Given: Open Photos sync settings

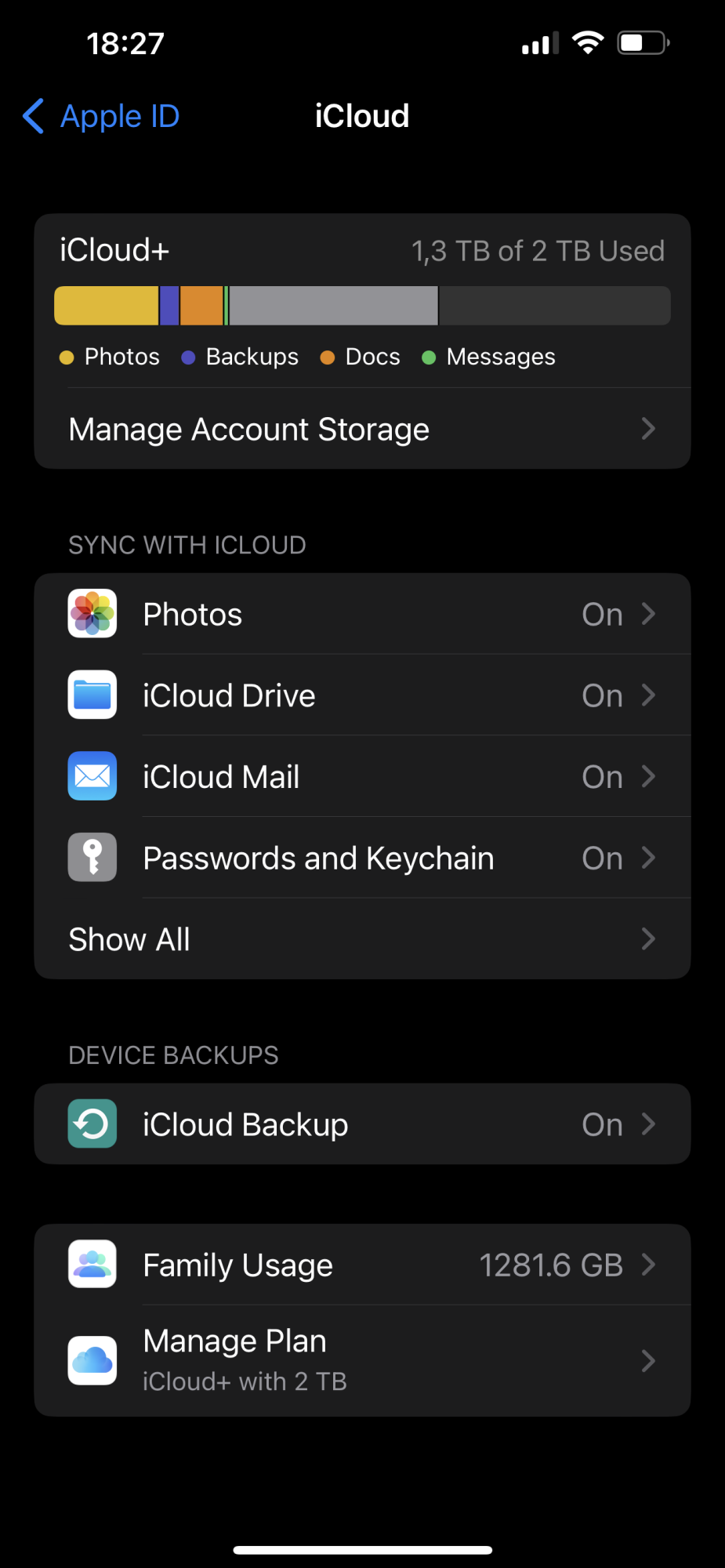Looking at the screenshot, I should pyautogui.click(x=362, y=614).
